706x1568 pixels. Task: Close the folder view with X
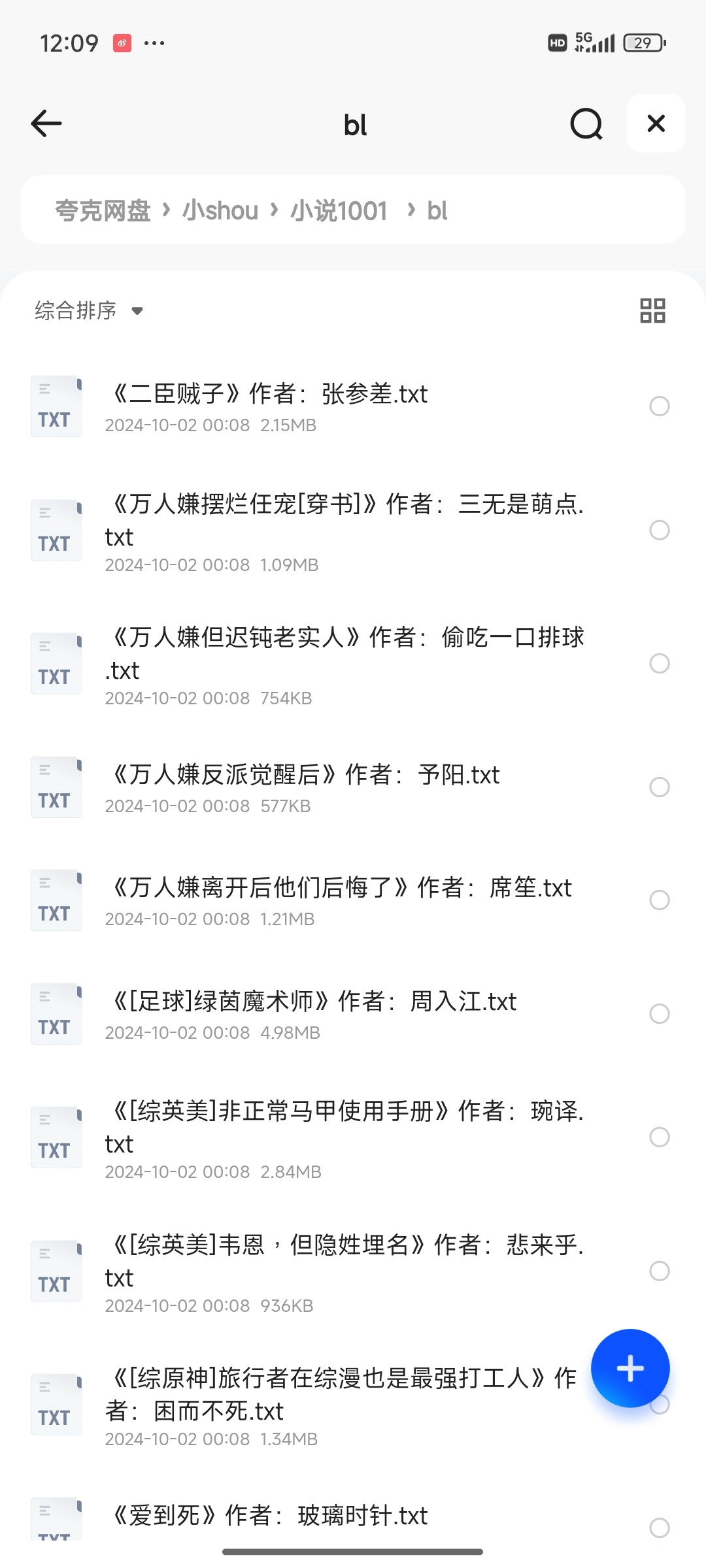coord(656,123)
